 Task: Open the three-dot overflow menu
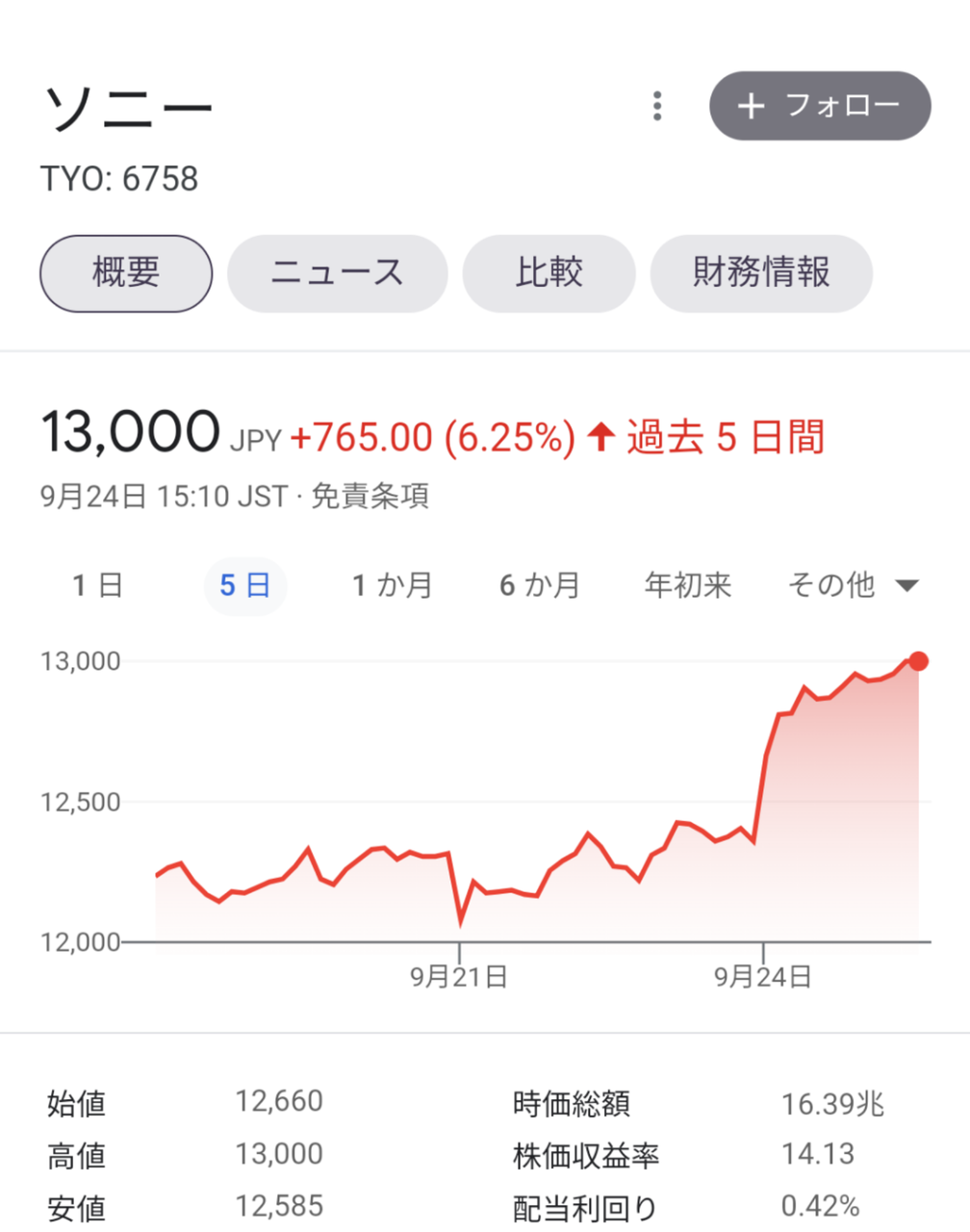coord(657,106)
